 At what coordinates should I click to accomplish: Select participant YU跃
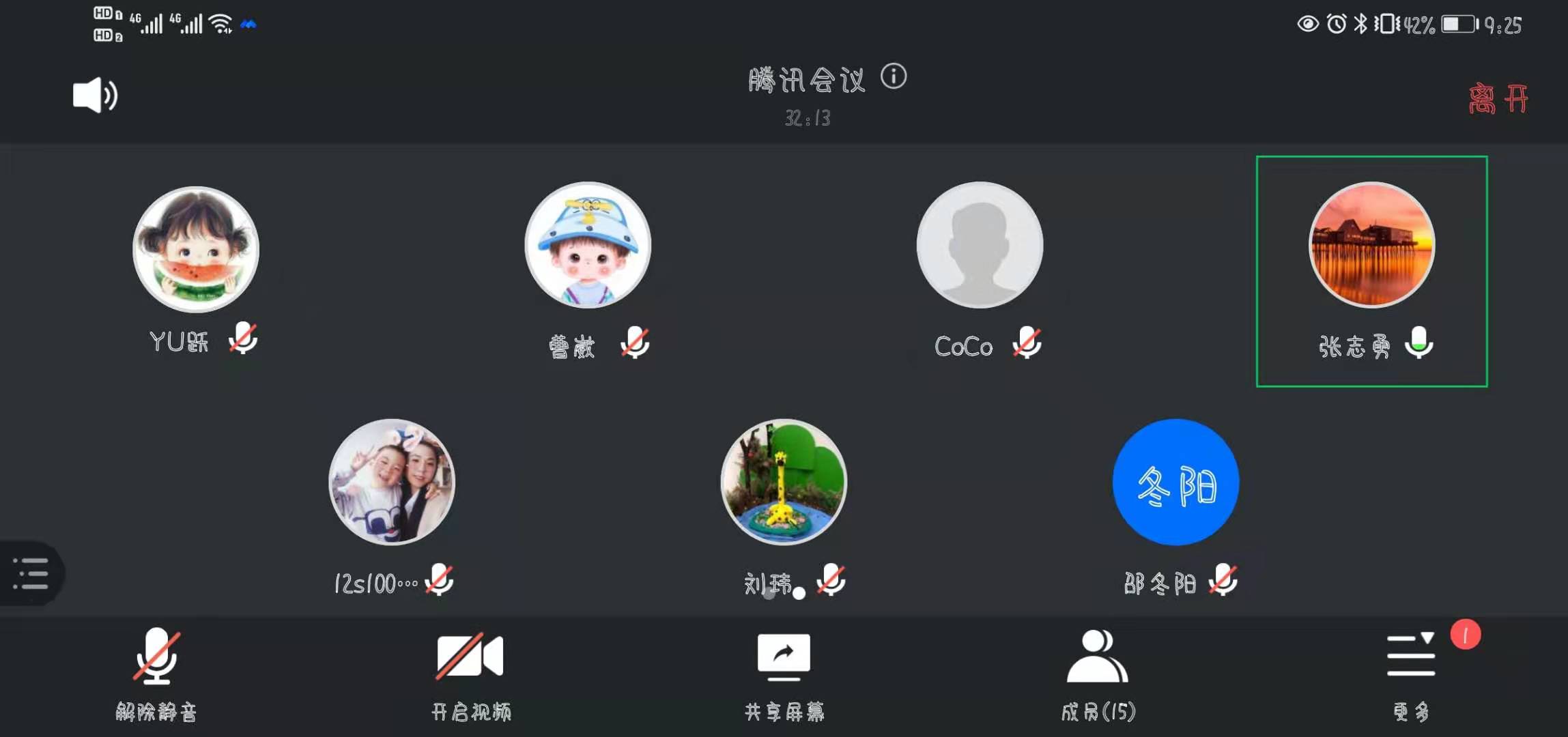196,248
